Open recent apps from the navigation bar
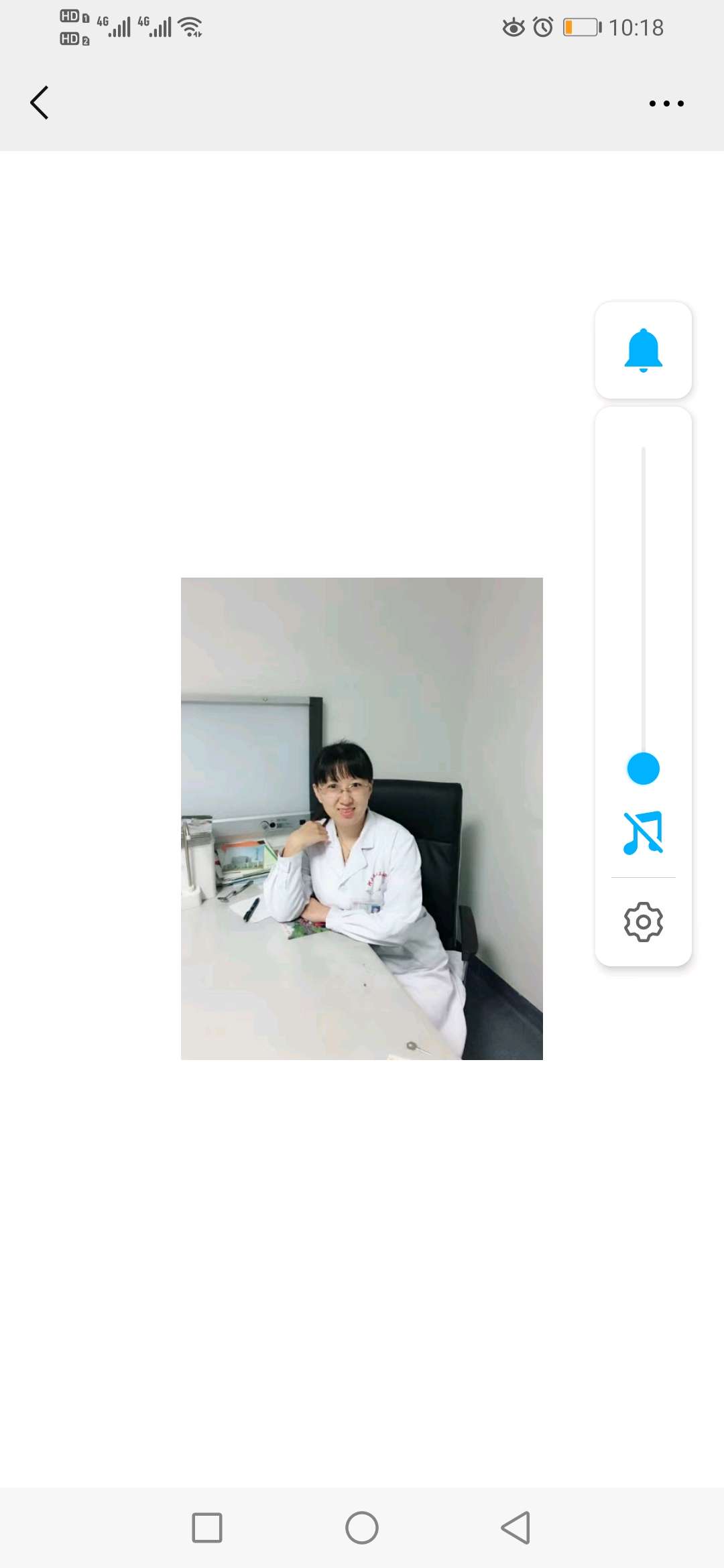724x1568 pixels. (x=207, y=1528)
